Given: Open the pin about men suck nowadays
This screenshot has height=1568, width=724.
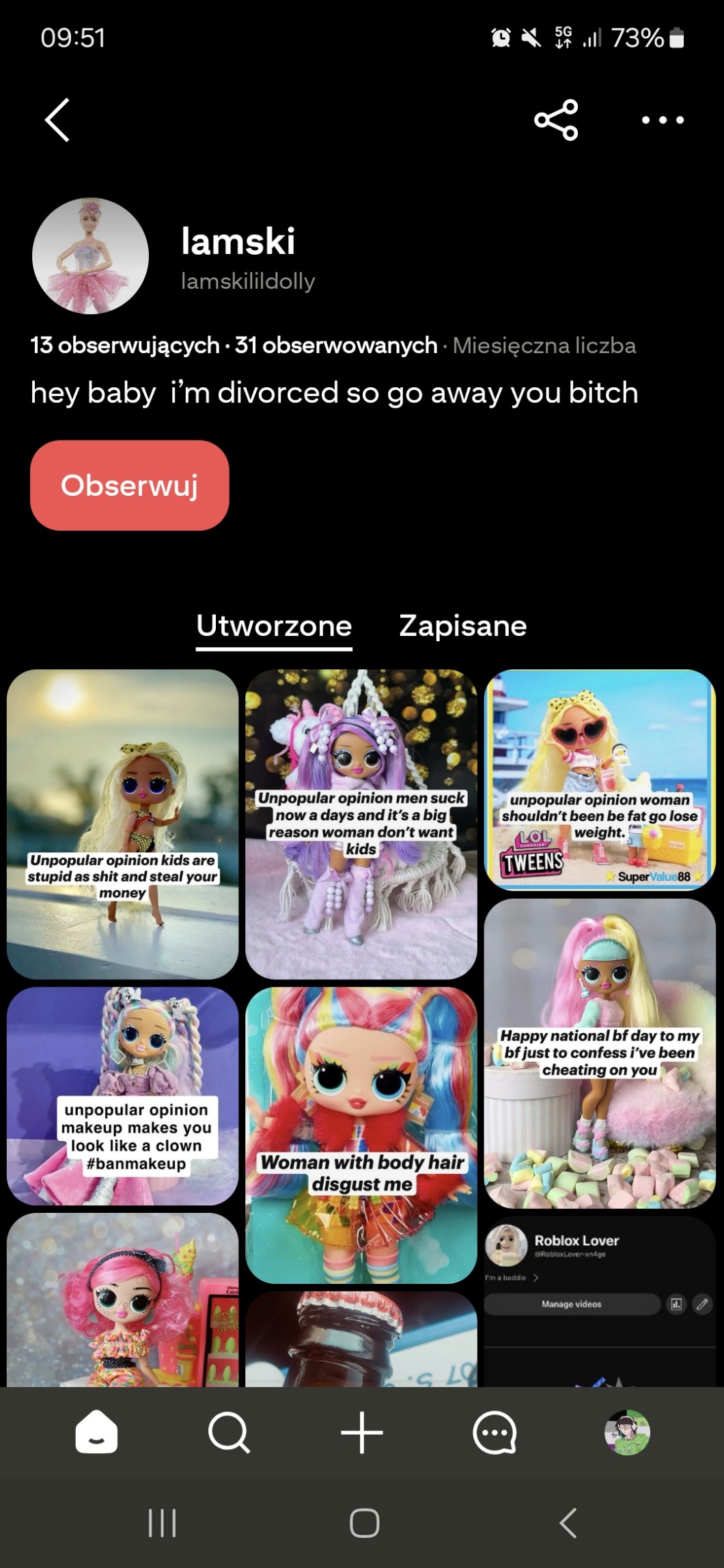Looking at the screenshot, I should click(361, 824).
